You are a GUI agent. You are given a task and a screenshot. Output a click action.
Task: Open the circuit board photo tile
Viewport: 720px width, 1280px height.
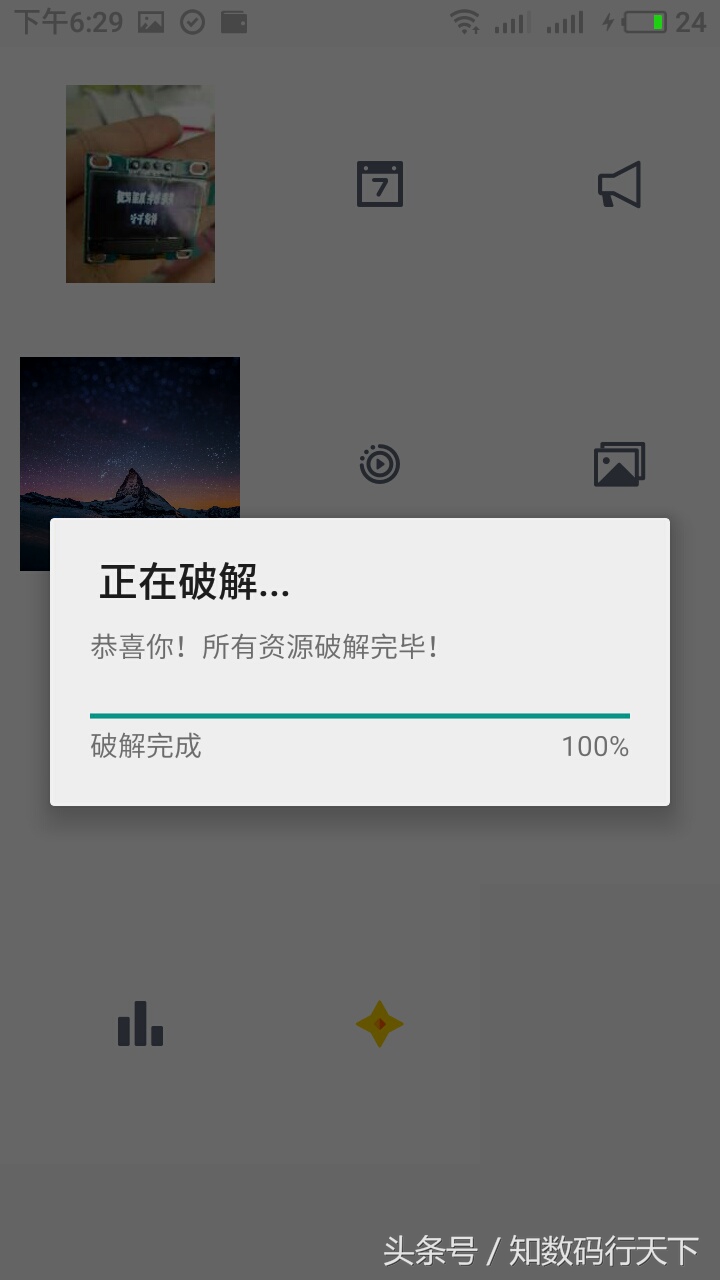(x=140, y=184)
